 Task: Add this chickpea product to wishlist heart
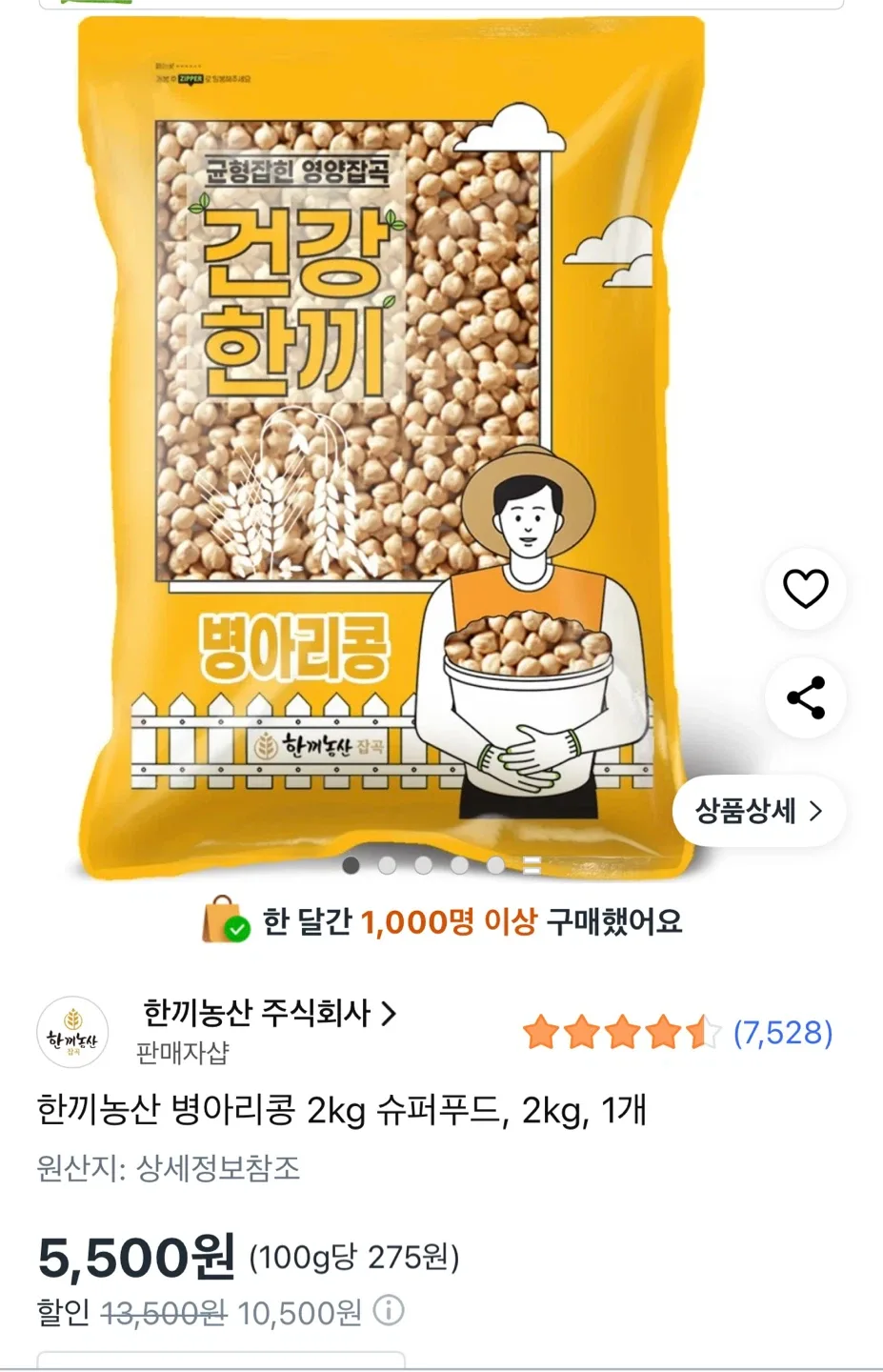tap(805, 588)
